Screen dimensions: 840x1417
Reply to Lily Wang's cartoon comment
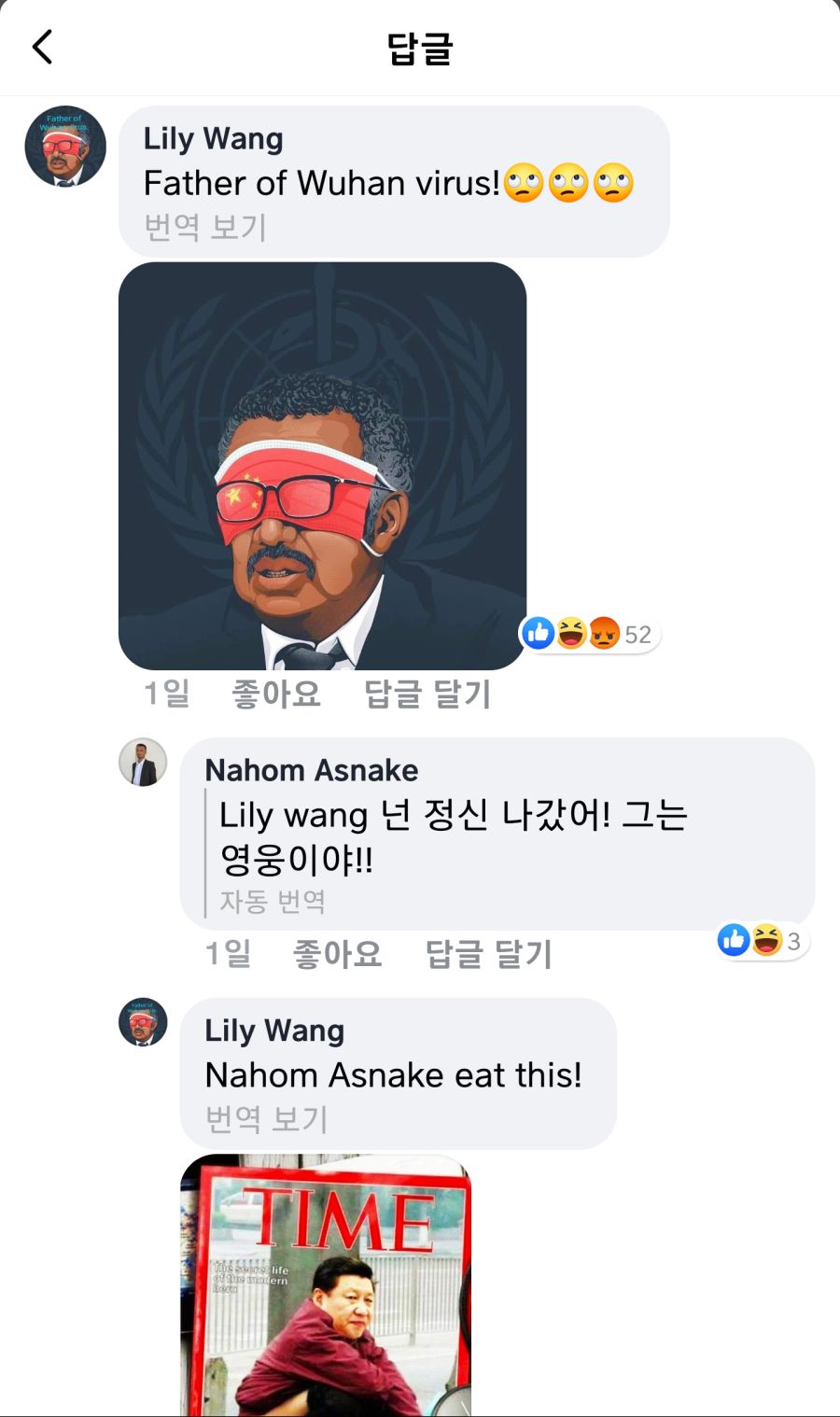tap(427, 694)
